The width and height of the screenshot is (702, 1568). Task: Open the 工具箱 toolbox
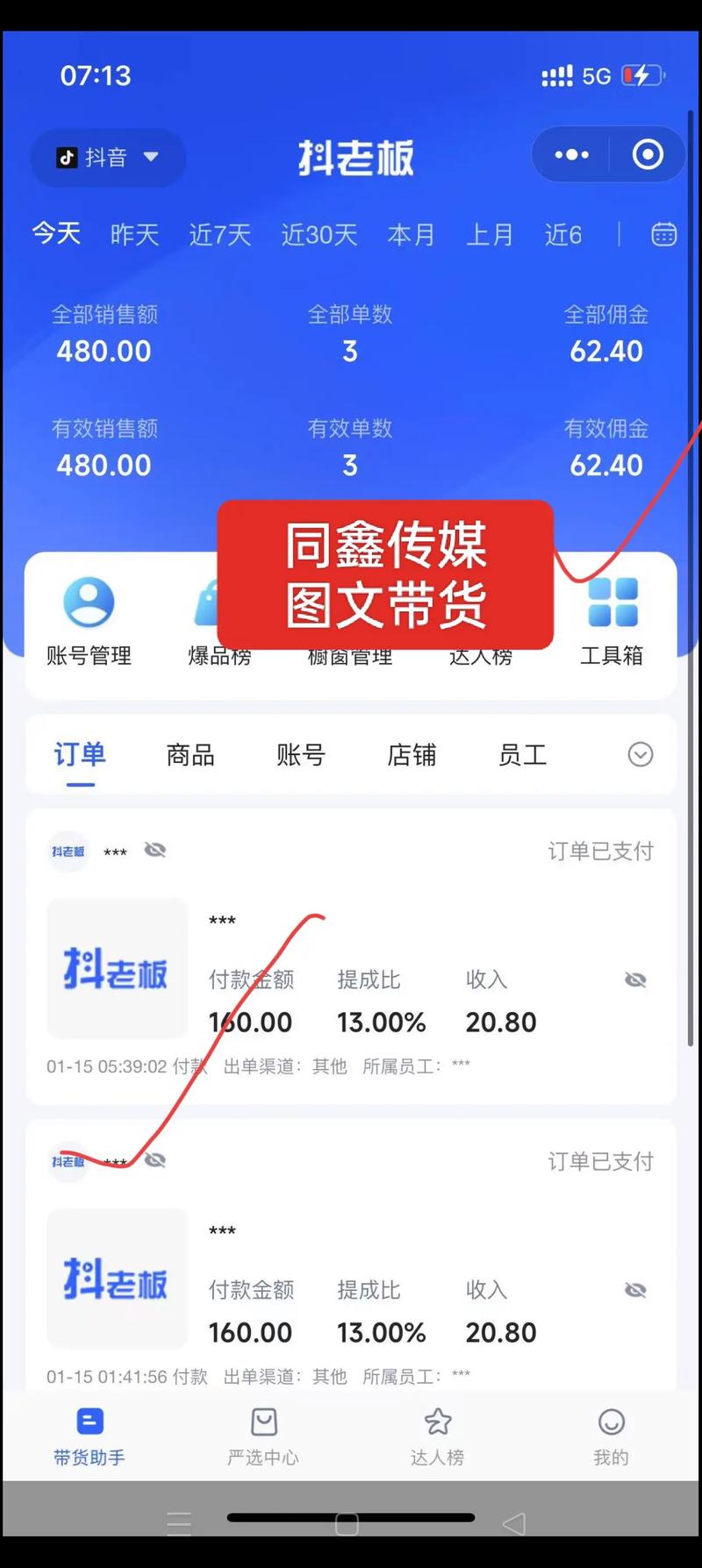coord(612,618)
